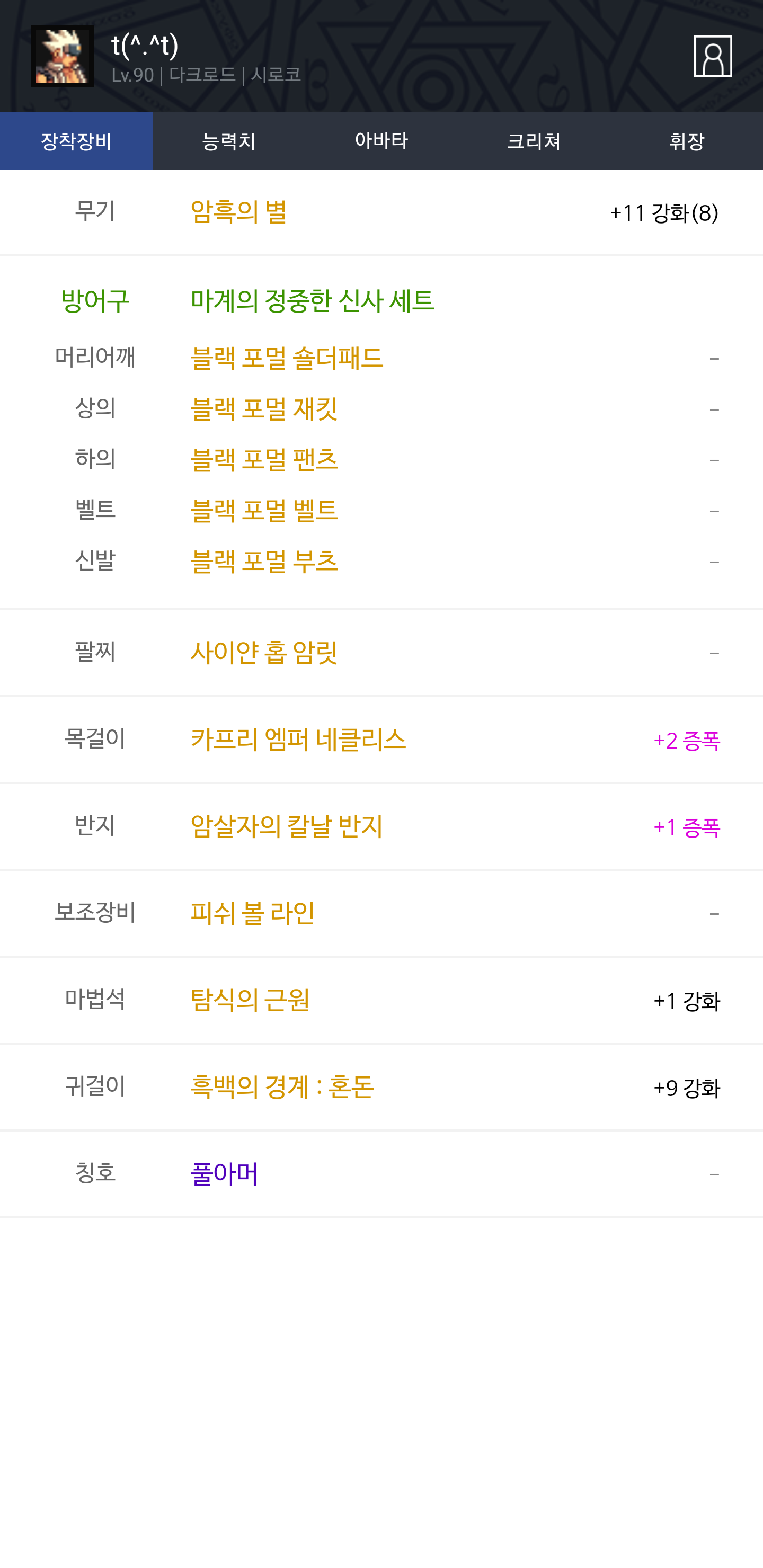Open sub-equipment 피쉬 볼 라인
763x1568 pixels.
[252, 913]
